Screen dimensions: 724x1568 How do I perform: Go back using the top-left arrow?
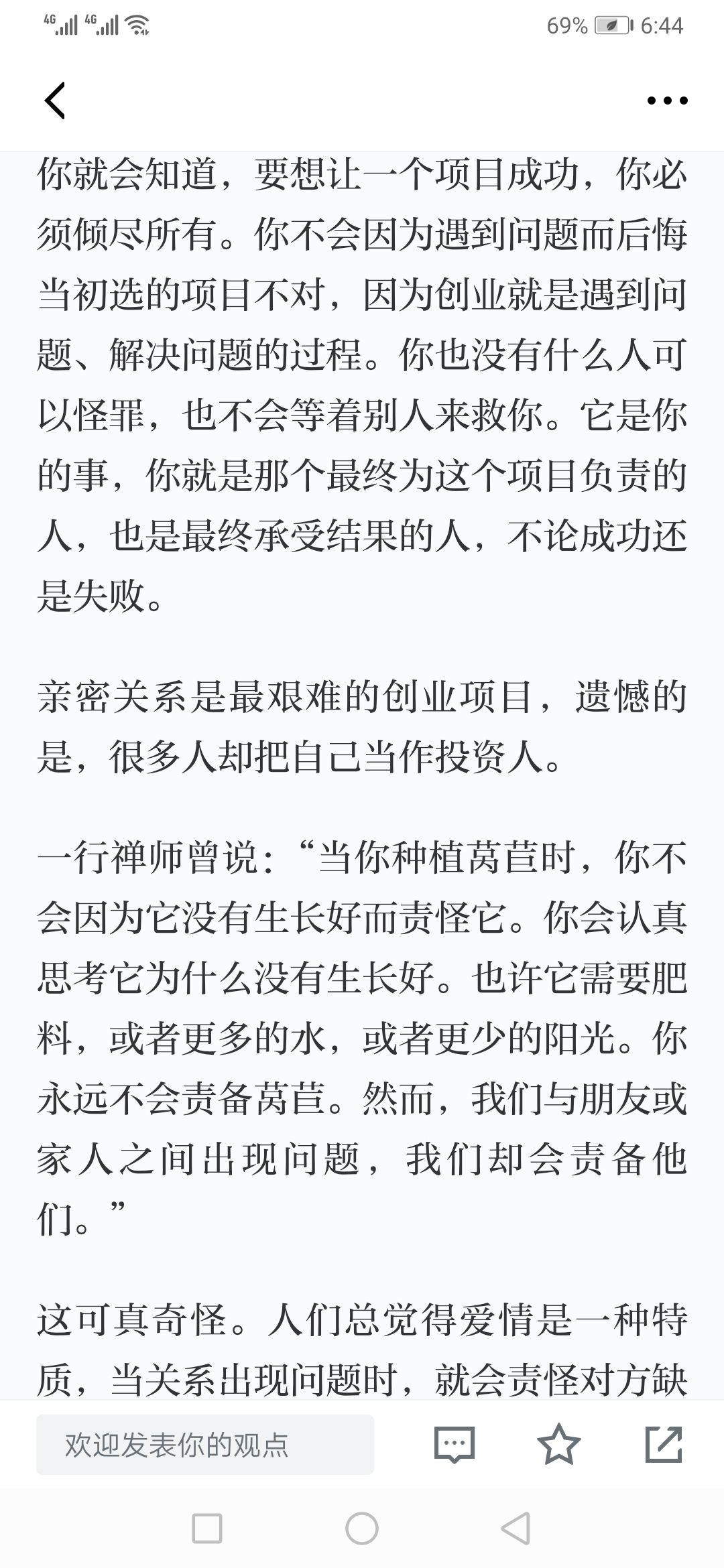pyautogui.click(x=55, y=101)
